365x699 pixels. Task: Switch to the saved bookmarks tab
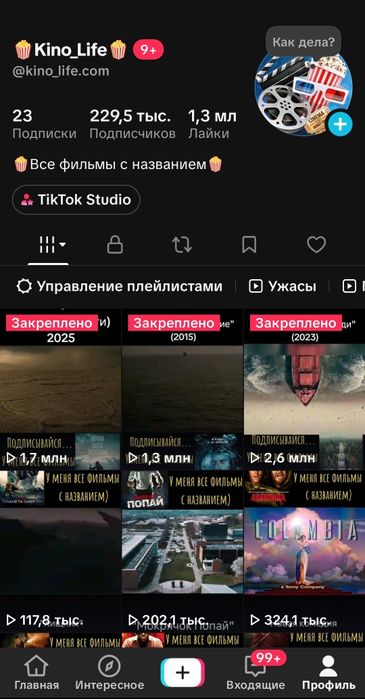click(x=249, y=245)
